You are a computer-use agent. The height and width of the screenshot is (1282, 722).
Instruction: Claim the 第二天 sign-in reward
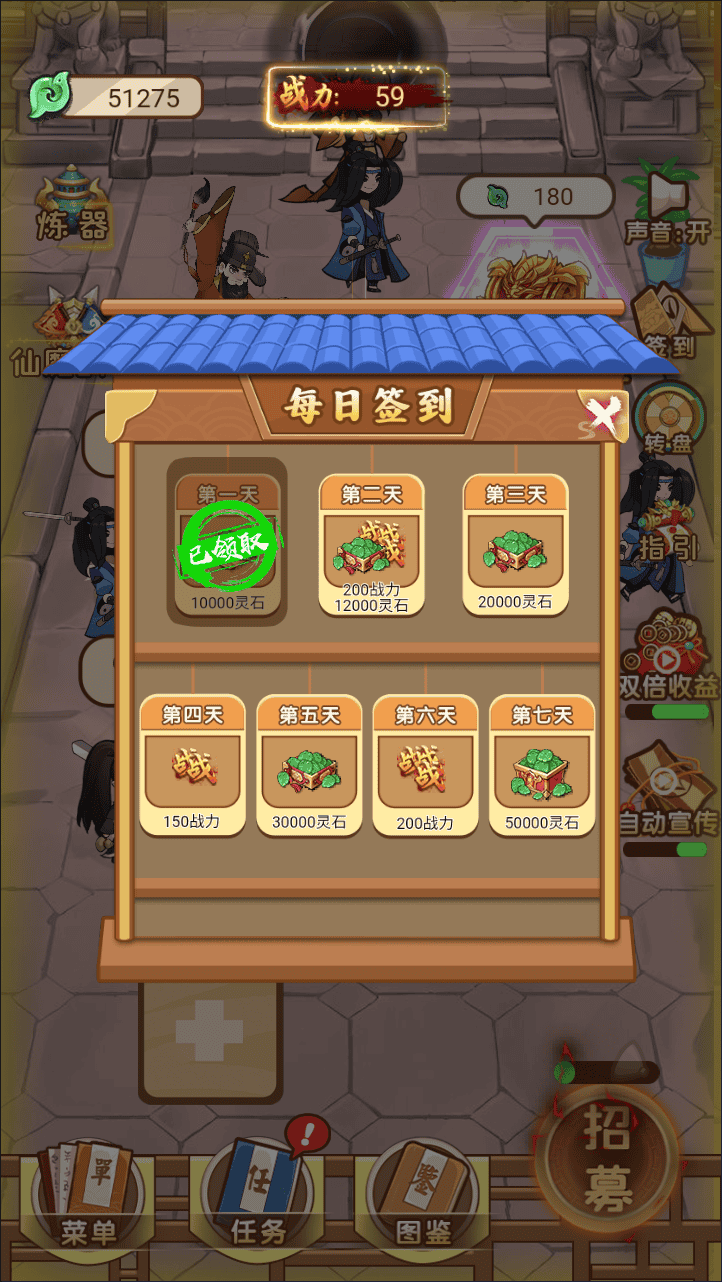pos(371,545)
